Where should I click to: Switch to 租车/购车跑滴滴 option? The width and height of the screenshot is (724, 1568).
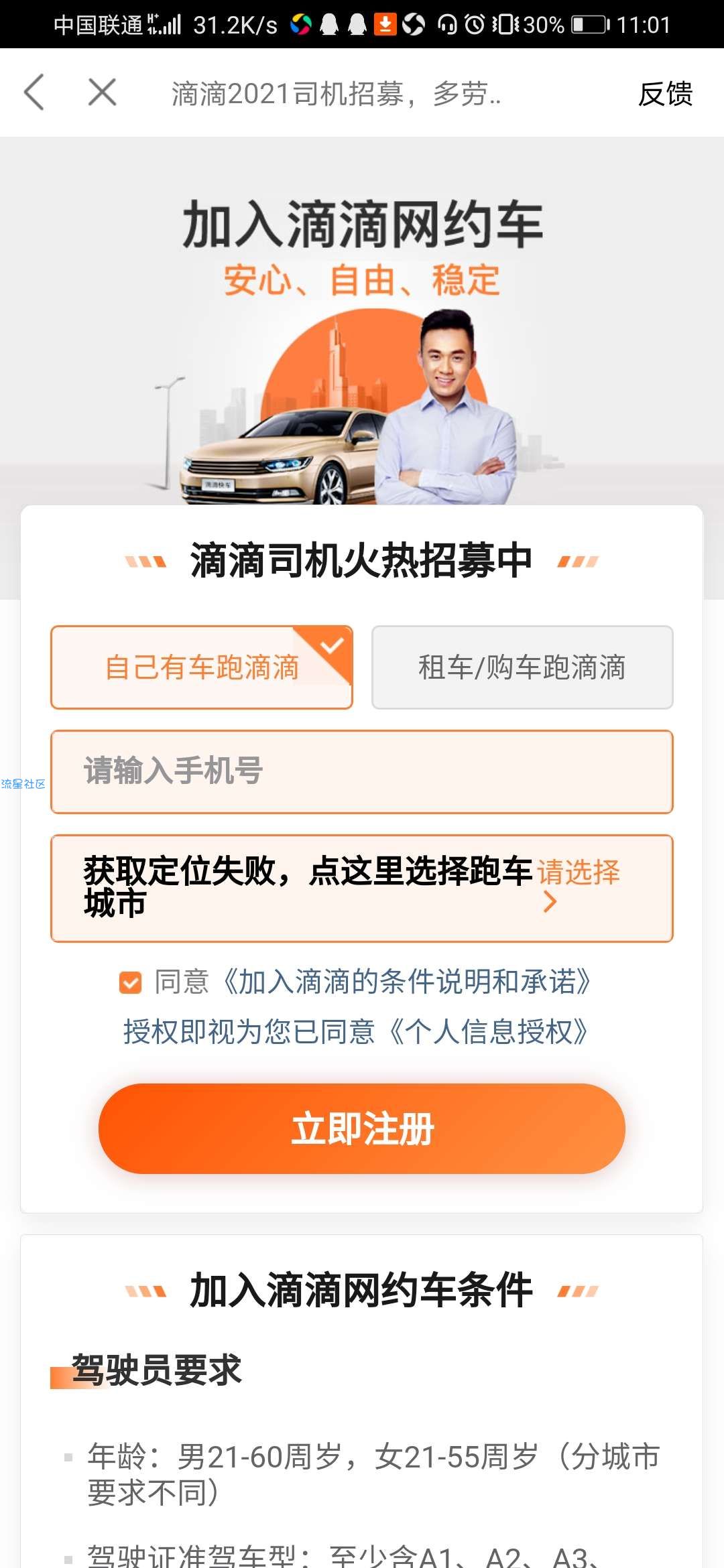point(522,667)
